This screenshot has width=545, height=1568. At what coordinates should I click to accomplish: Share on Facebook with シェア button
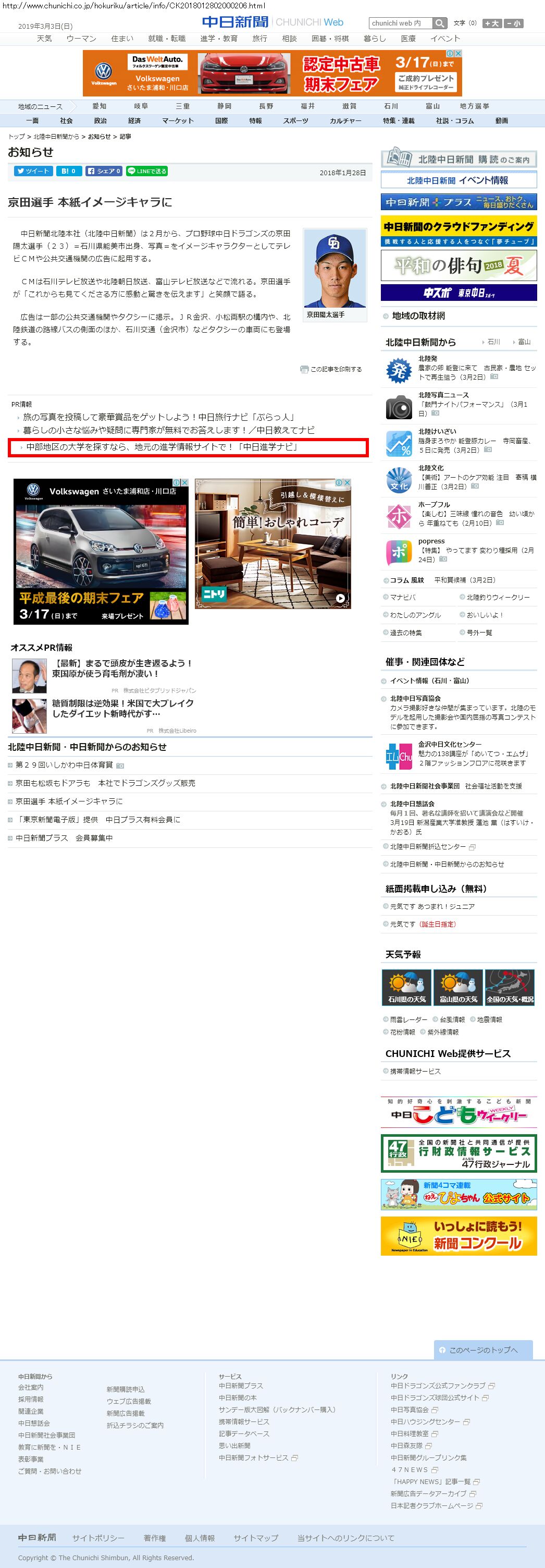(104, 171)
